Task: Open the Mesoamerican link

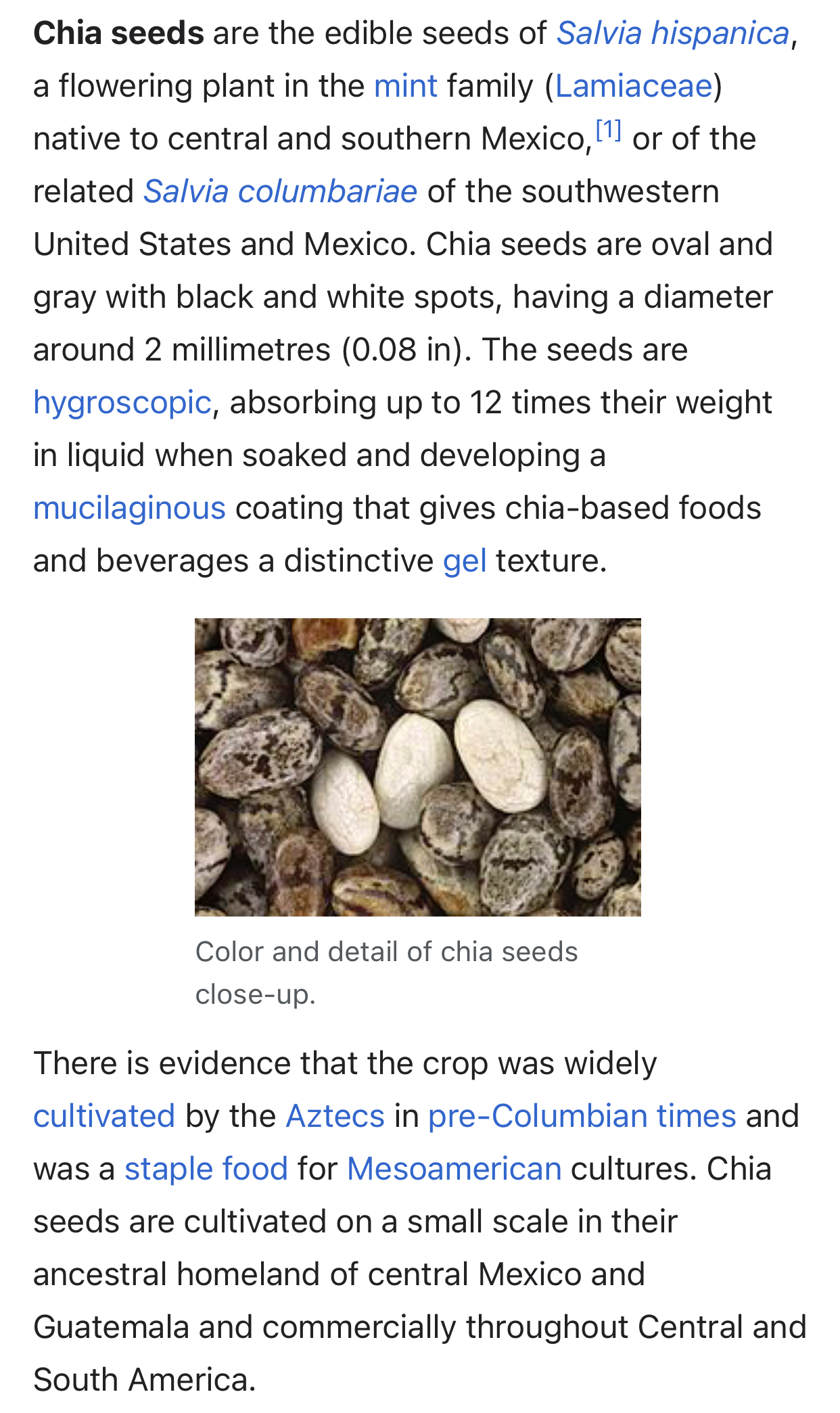Action: click(454, 1169)
